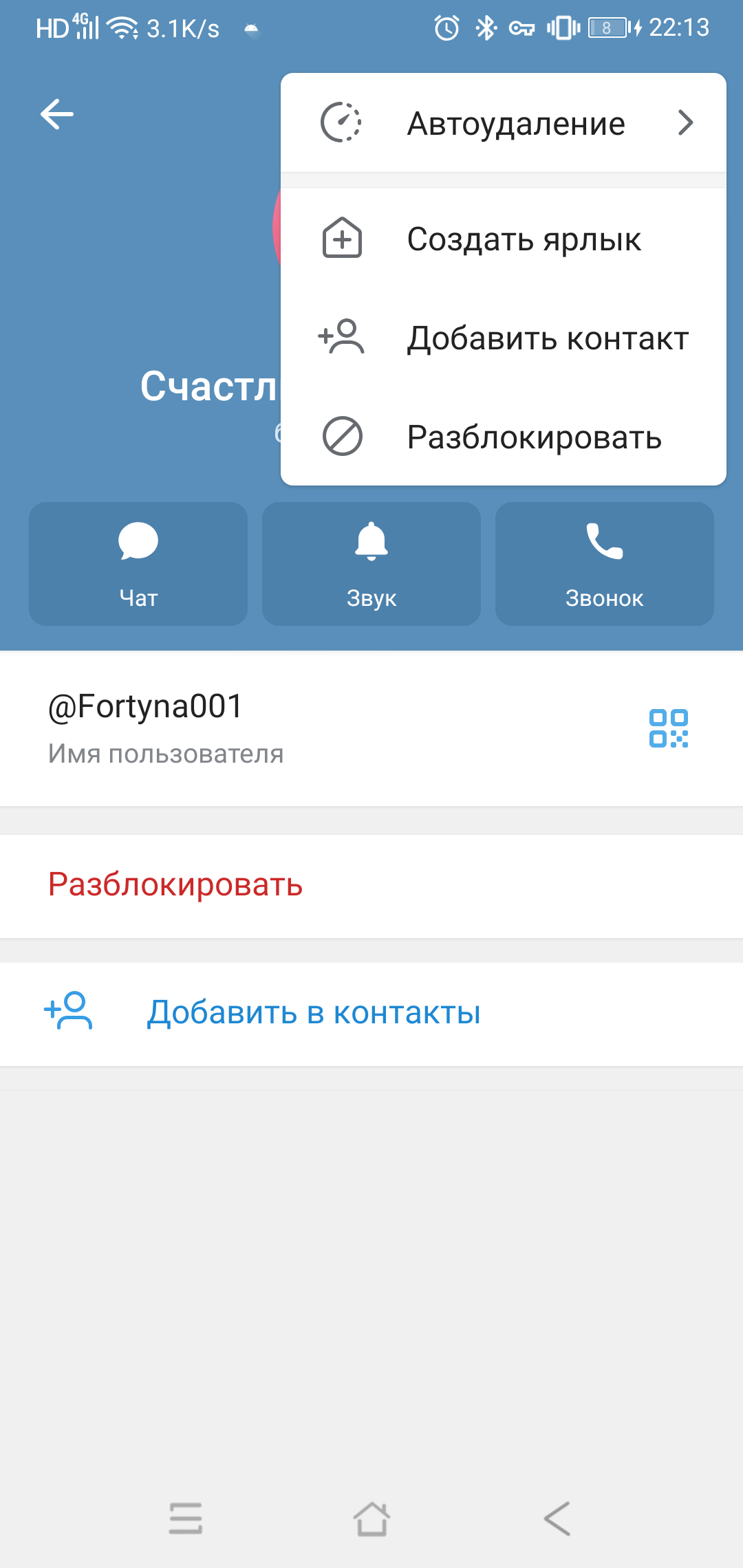Screen dimensions: 743x1568
Task: Tap Добавить в контакты
Action: coord(313,1013)
